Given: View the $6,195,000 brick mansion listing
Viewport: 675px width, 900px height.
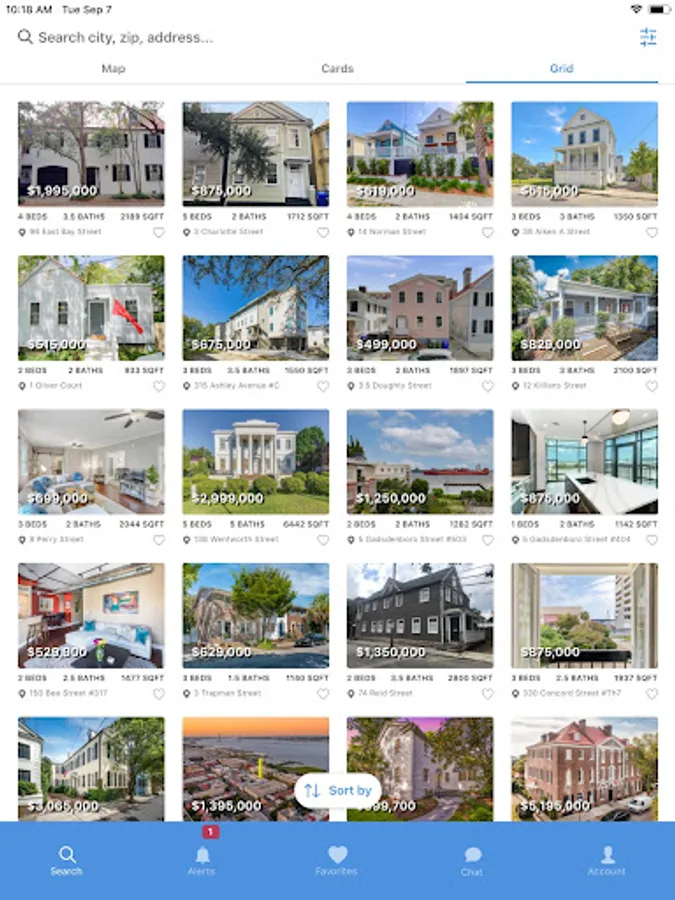Looking at the screenshot, I should point(585,769).
